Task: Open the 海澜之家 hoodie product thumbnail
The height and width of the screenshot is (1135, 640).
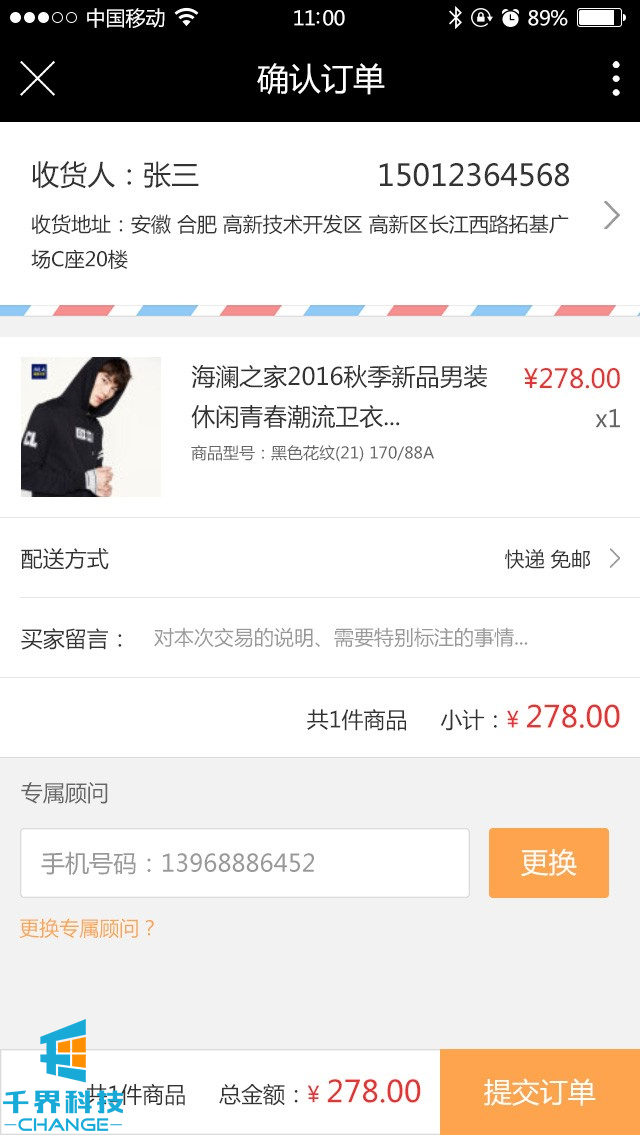Action: click(x=91, y=427)
